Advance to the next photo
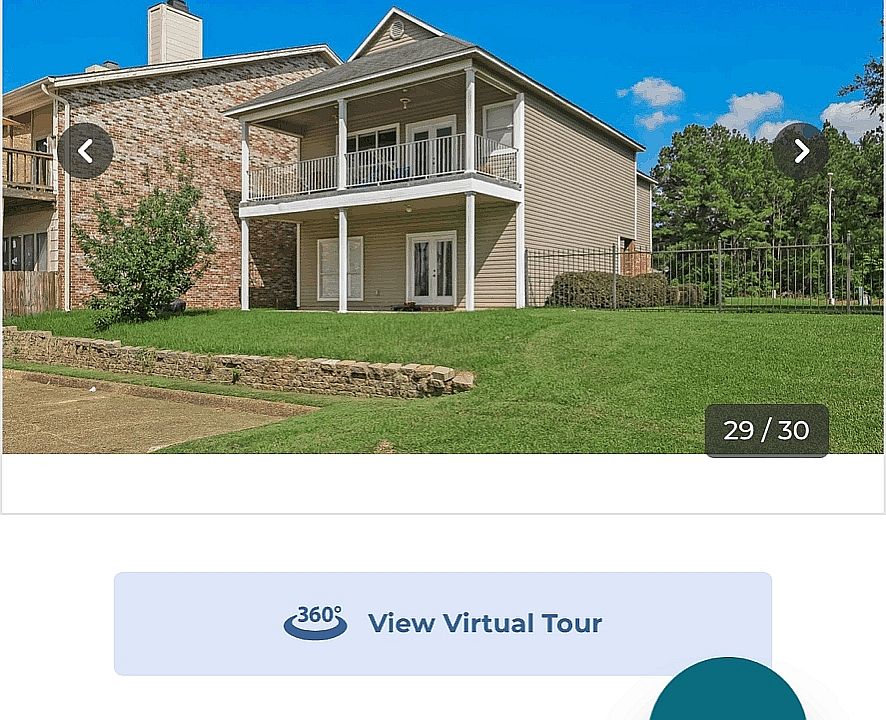 click(x=800, y=151)
